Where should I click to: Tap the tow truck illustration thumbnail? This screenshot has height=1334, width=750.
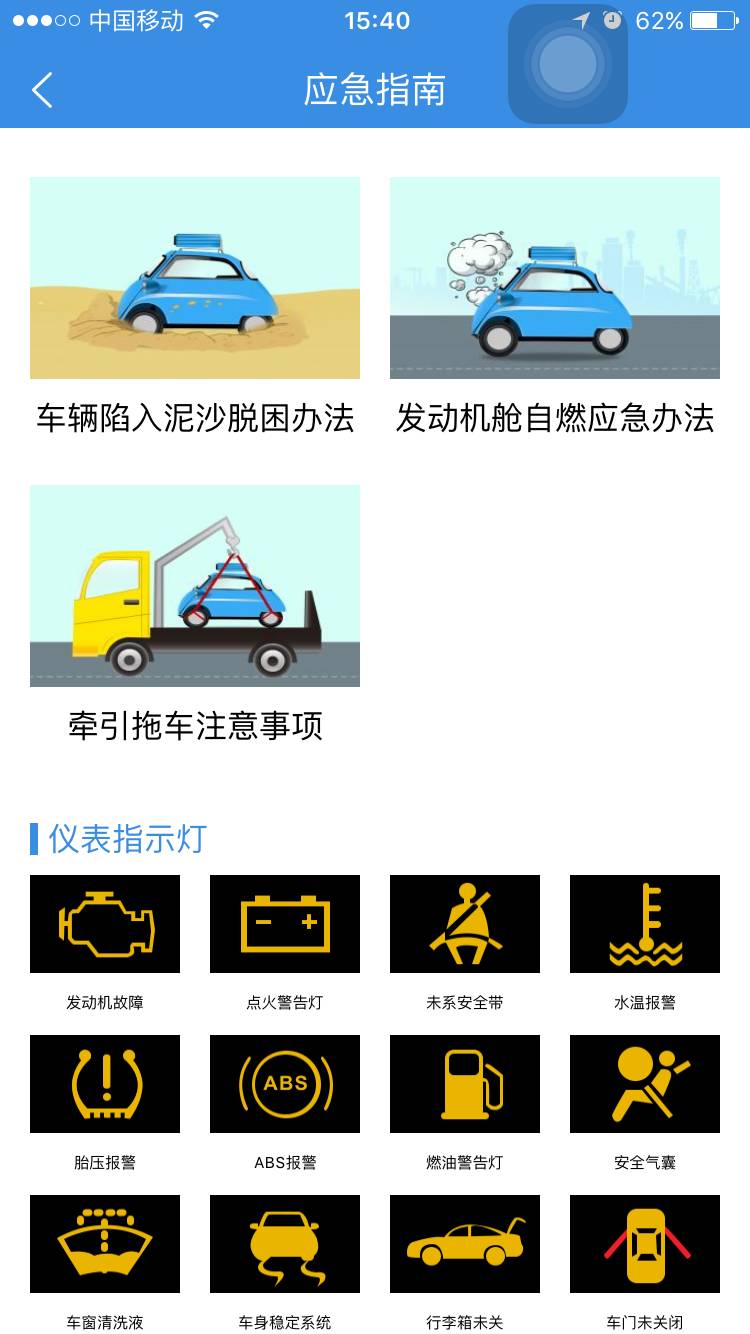pos(195,586)
